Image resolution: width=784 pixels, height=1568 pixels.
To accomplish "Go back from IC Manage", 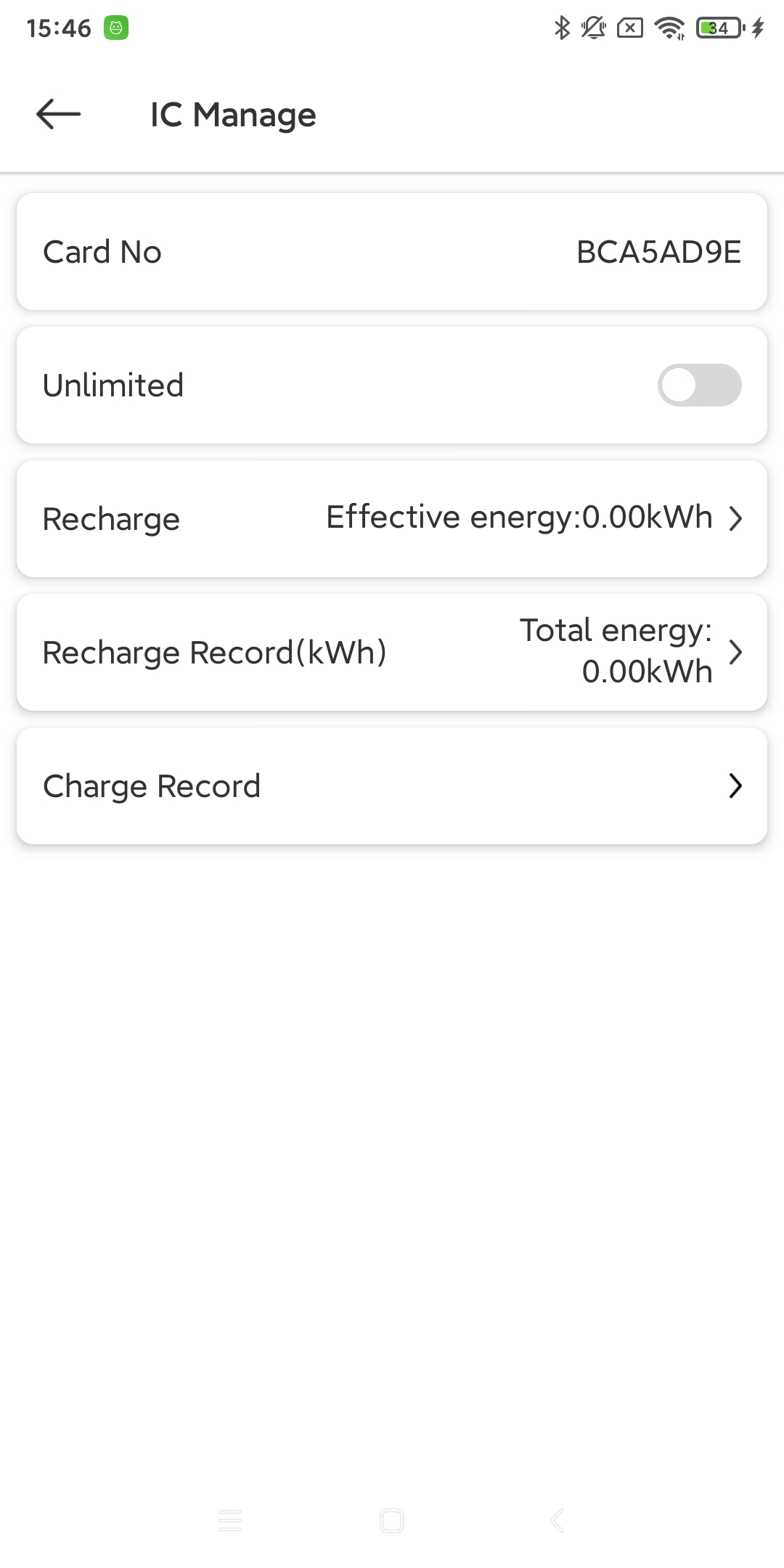I will (x=58, y=114).
